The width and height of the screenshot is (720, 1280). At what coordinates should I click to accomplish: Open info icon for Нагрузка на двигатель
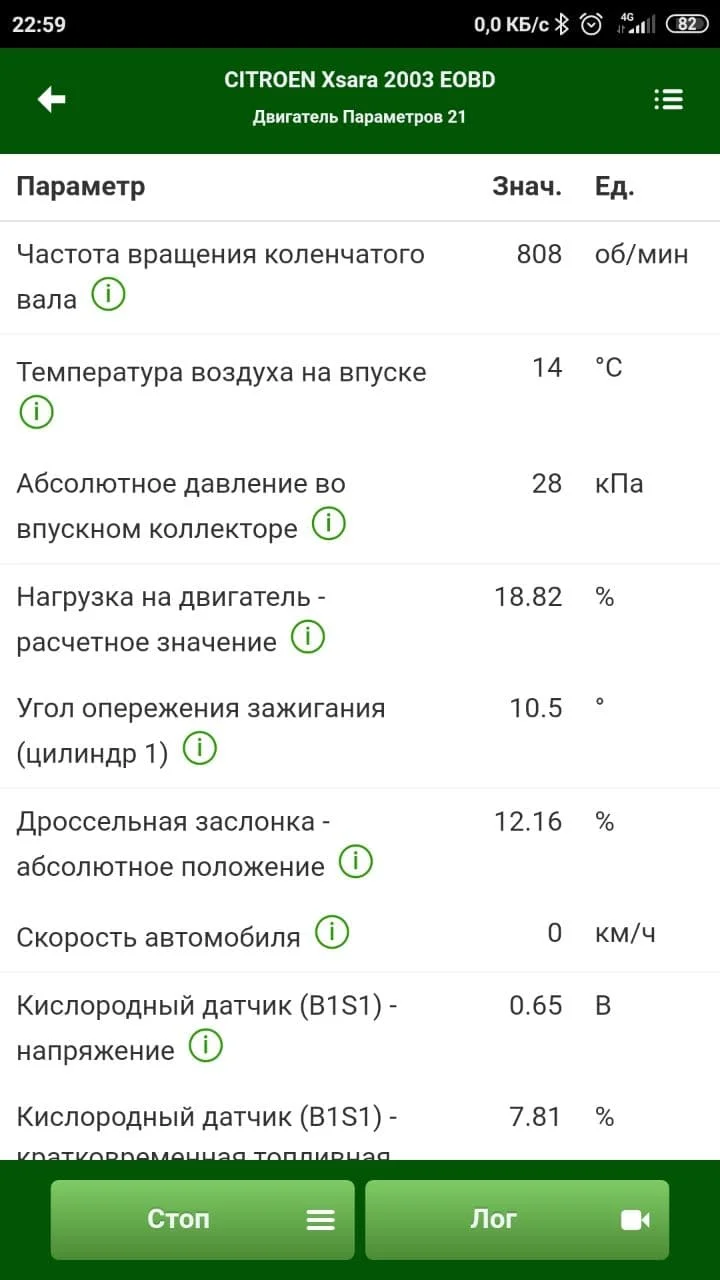[x=308, y=637]
